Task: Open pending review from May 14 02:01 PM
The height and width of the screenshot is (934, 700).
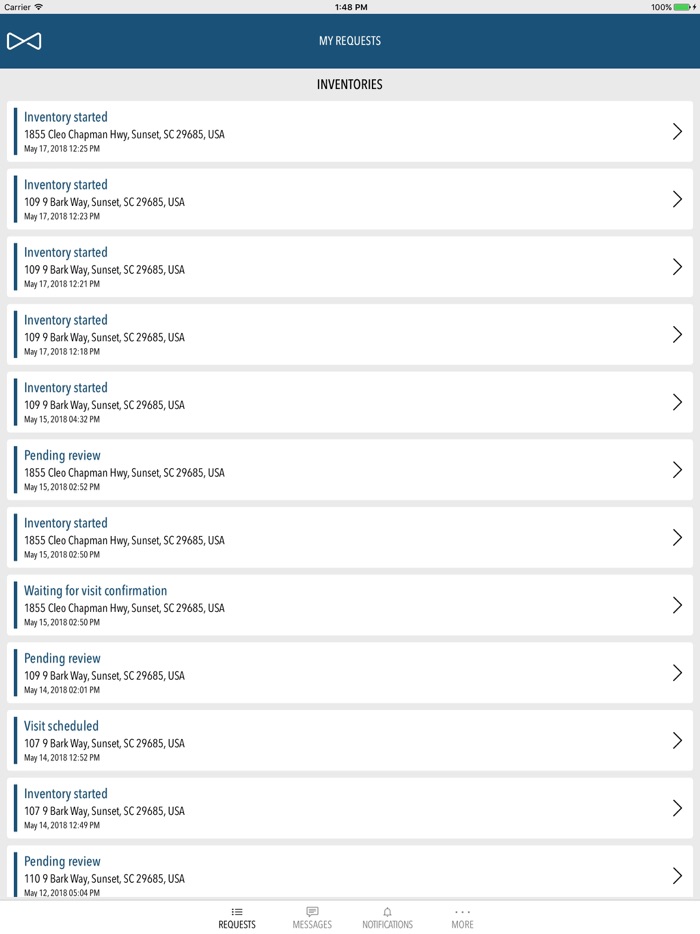Action: point(349,674)
